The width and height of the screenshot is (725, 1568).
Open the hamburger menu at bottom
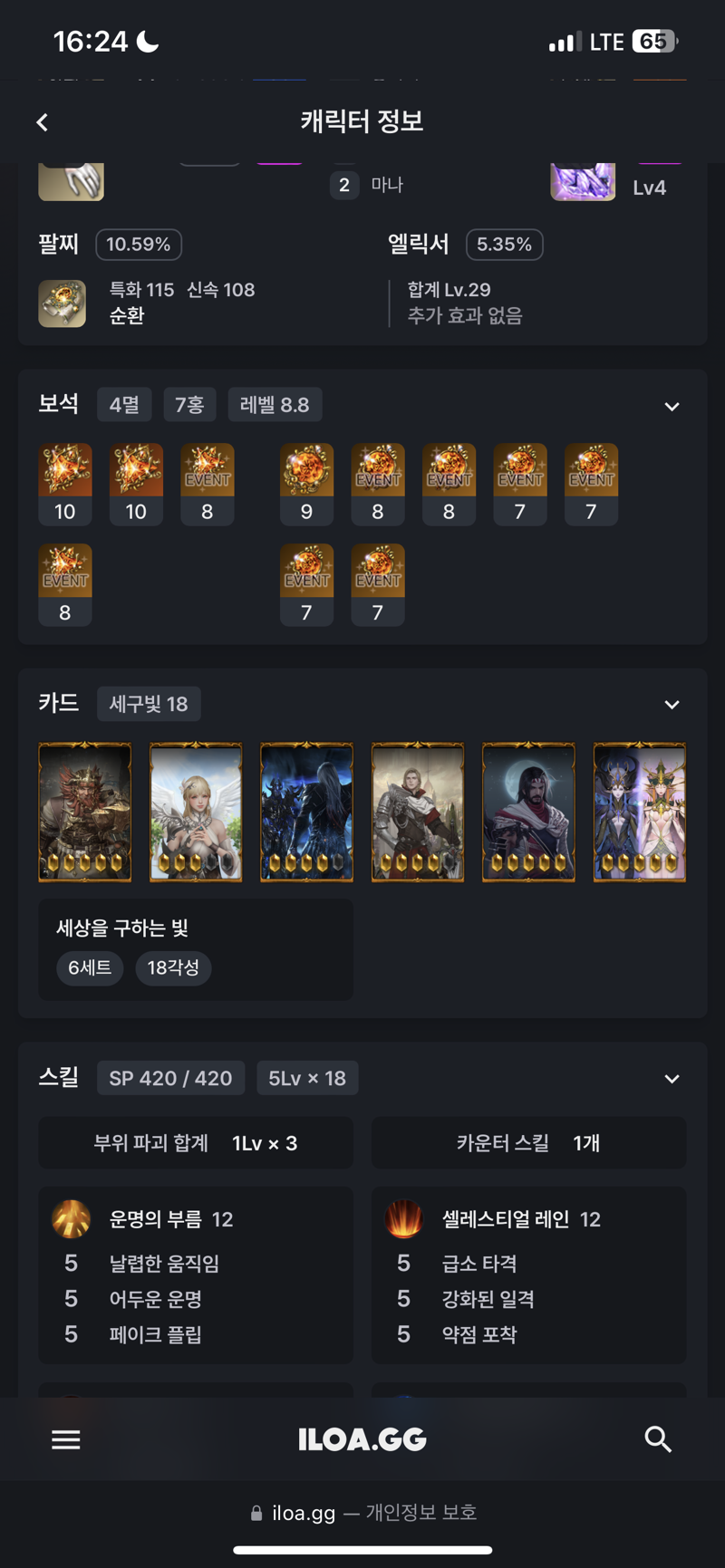[x=65, y=1439]
